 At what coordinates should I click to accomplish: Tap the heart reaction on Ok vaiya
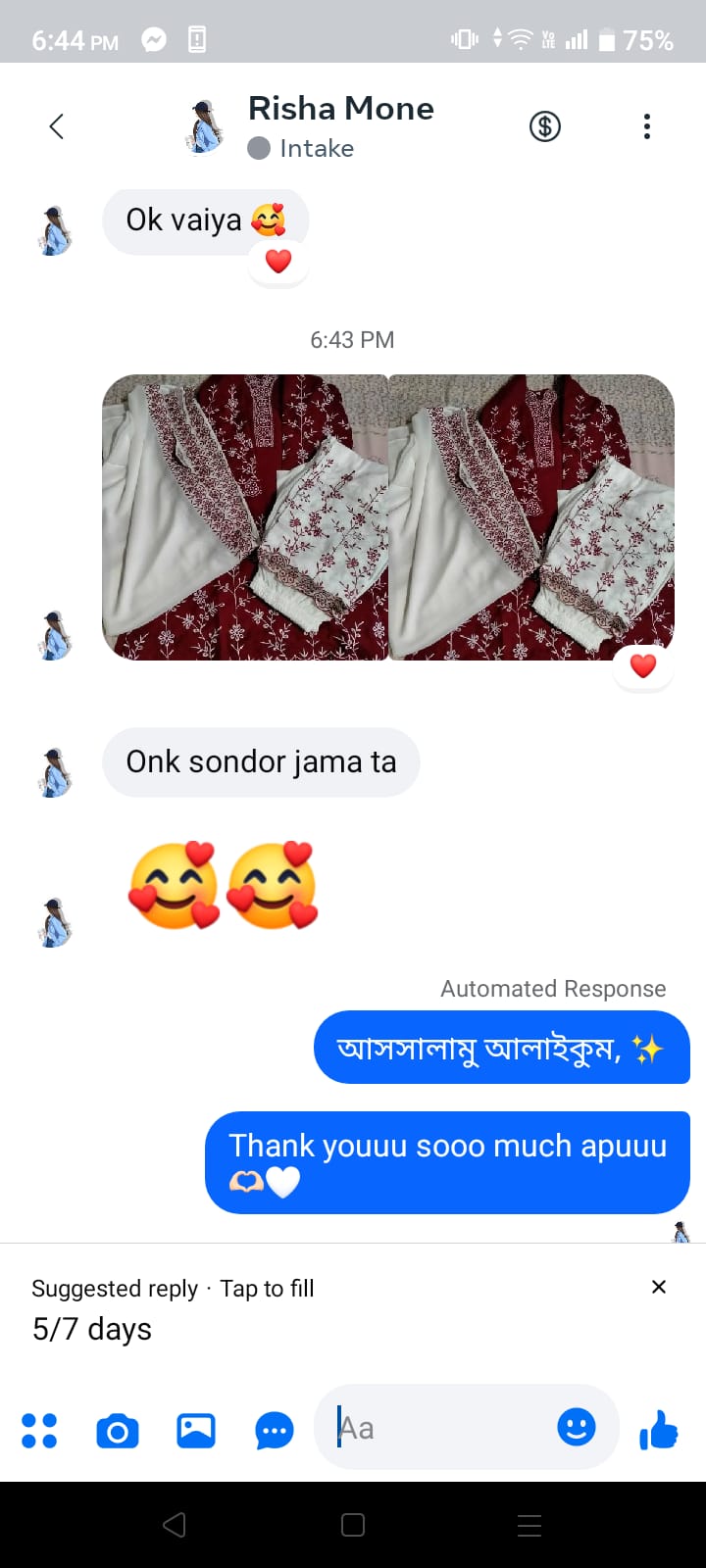278,262
